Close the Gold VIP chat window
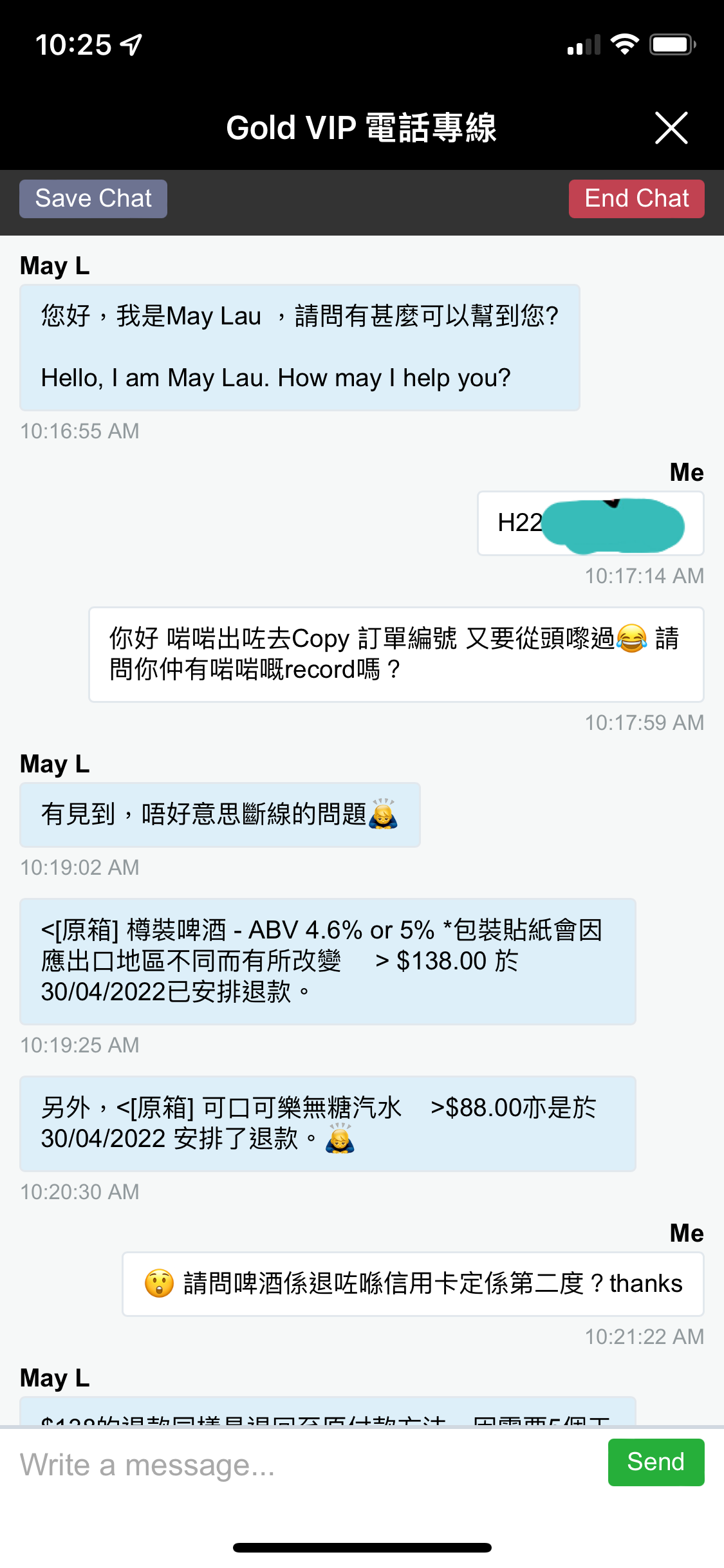Image resolution: width=724 pixels, height=1568 pixels. (671, 127)
